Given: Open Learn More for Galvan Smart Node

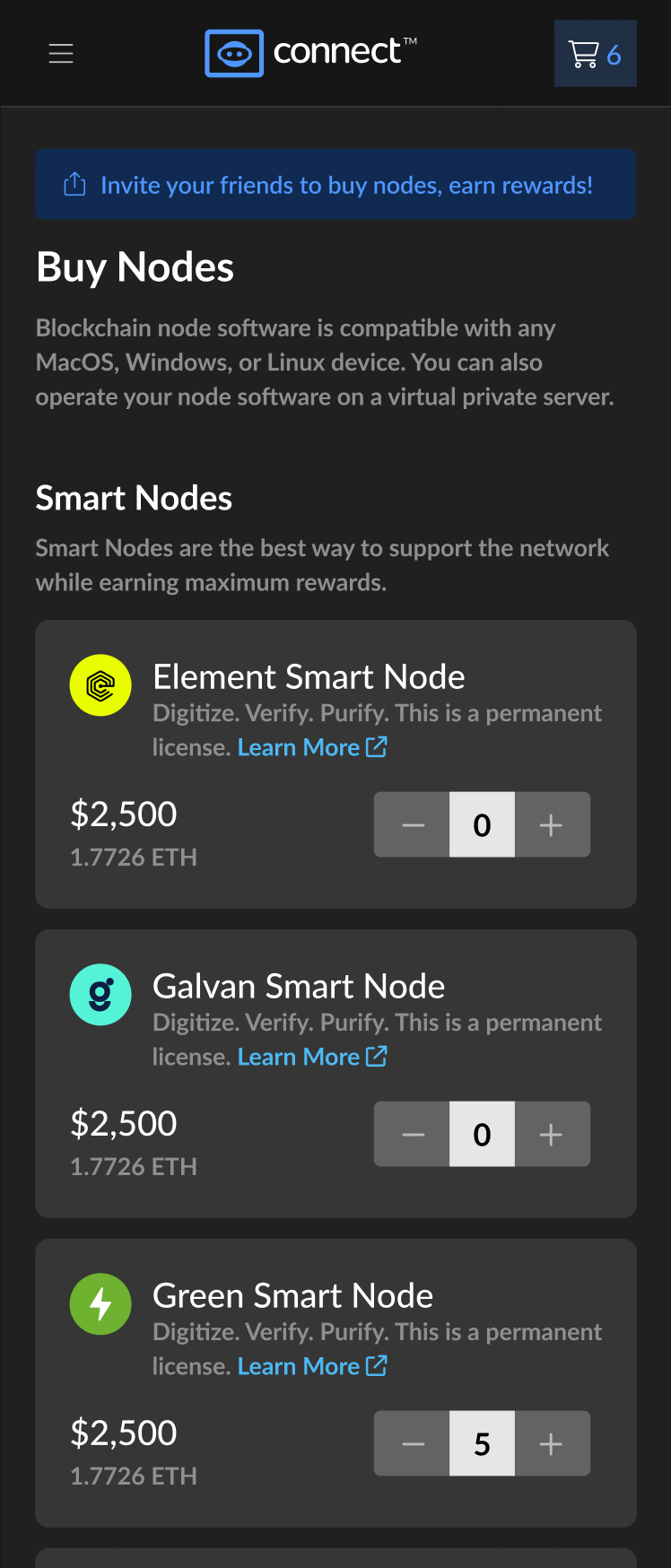Looking at the screenshot, I should click(311, 1057).
